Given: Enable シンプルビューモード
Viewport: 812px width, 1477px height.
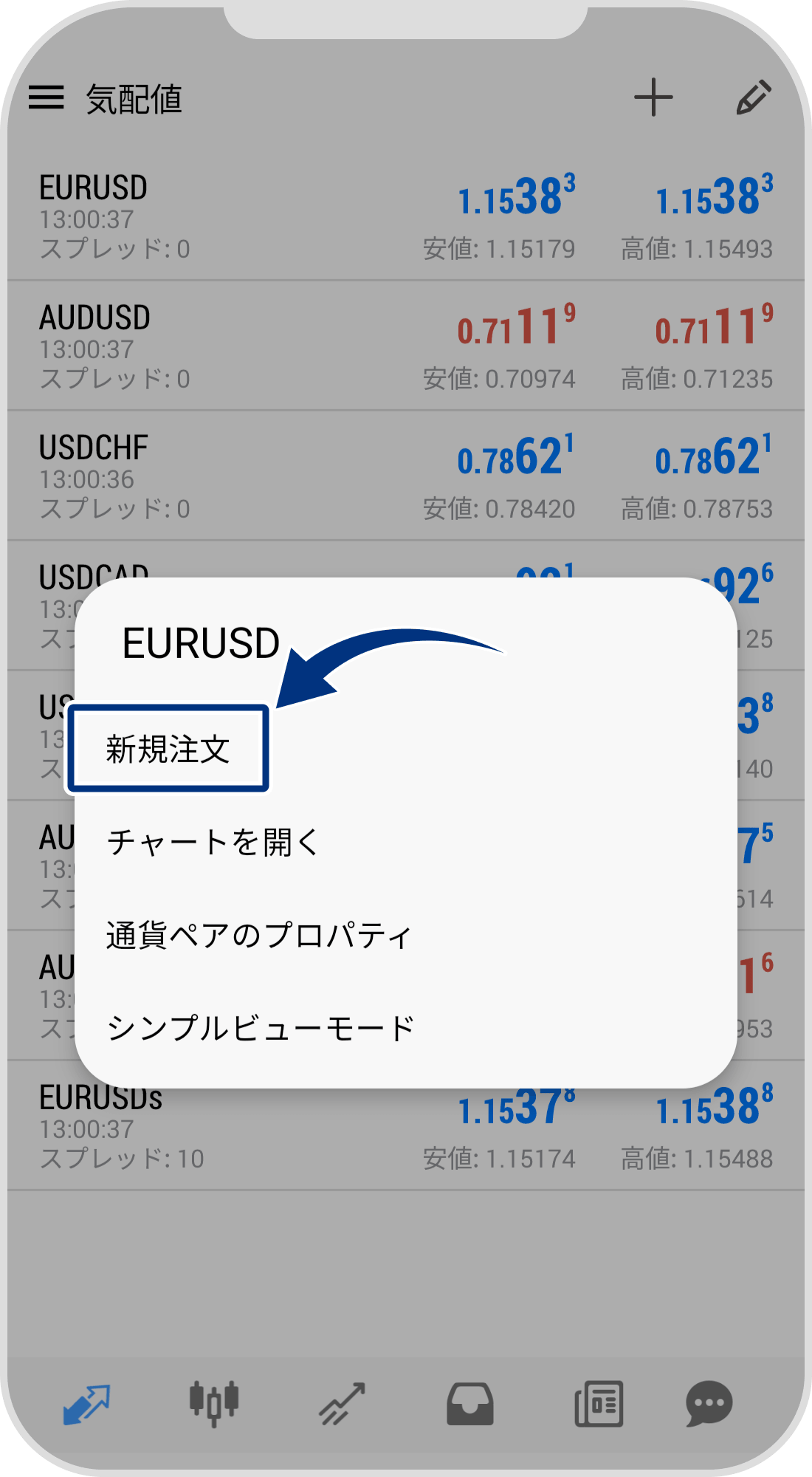Looking at the screenshot, I should tap(260, 1025).
